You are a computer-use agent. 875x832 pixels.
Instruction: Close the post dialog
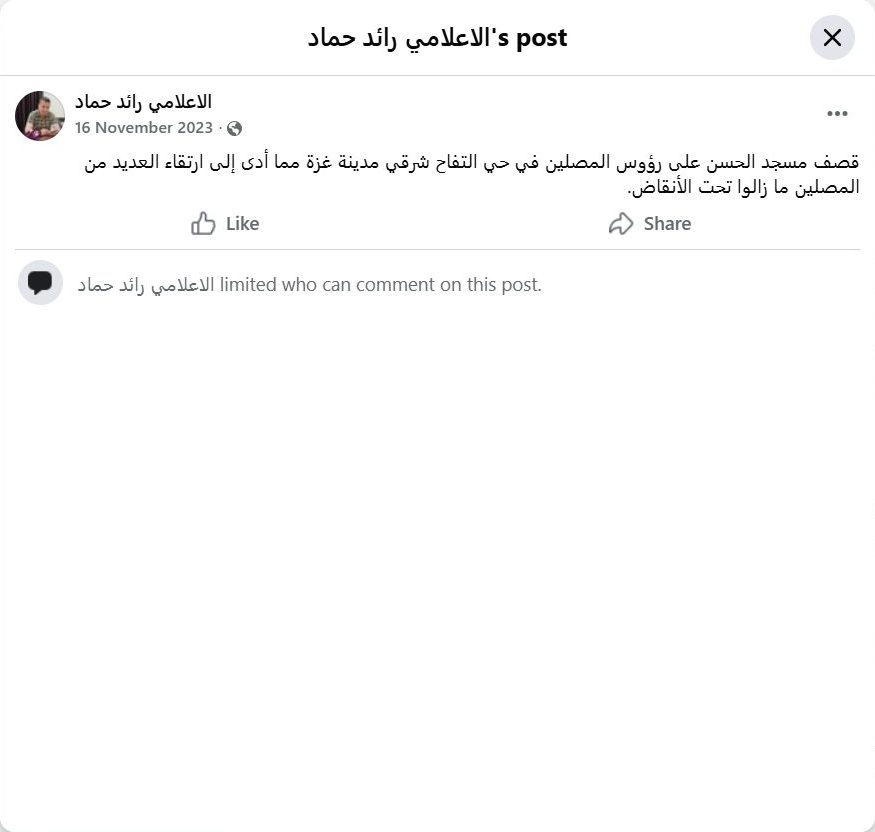point(832,38)
